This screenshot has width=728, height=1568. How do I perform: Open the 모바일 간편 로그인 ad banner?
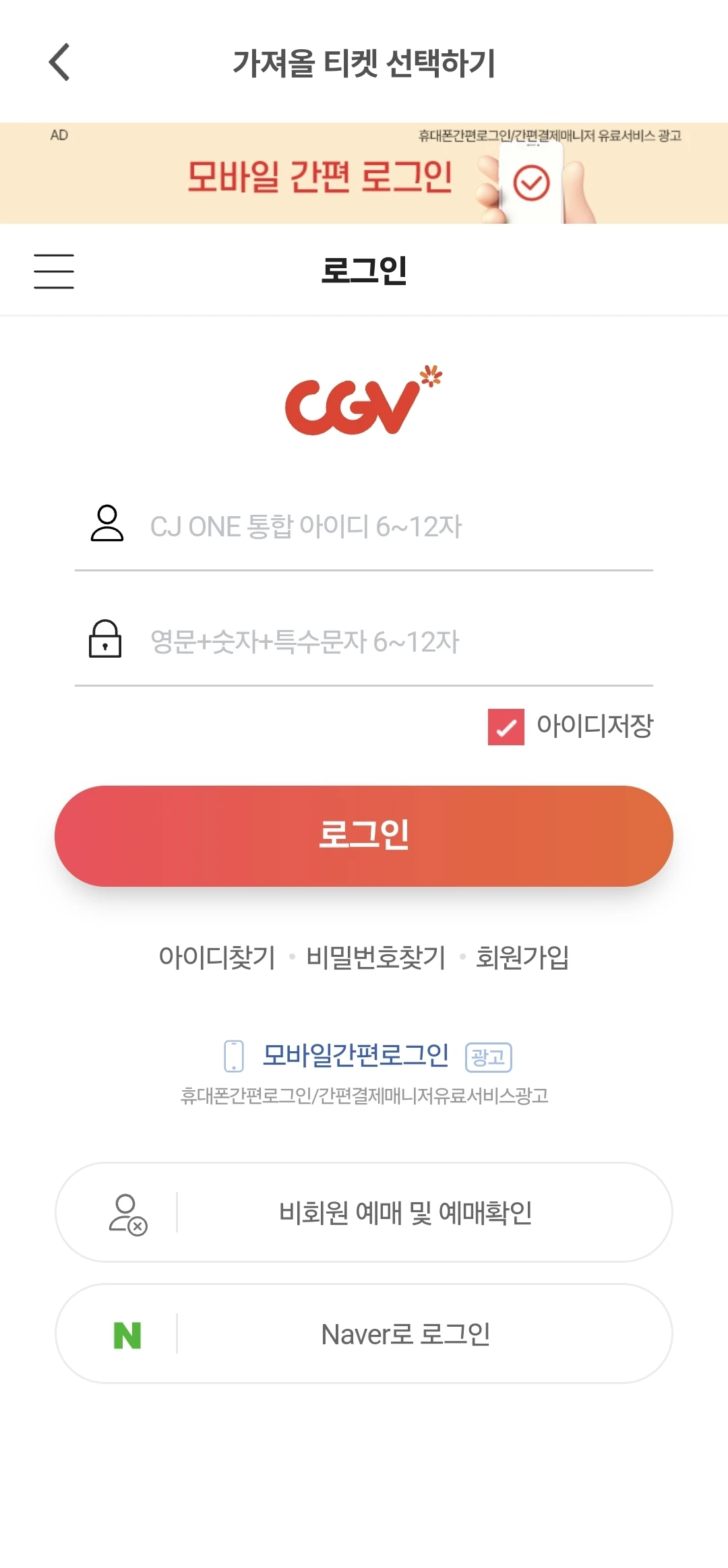[364, 174]
